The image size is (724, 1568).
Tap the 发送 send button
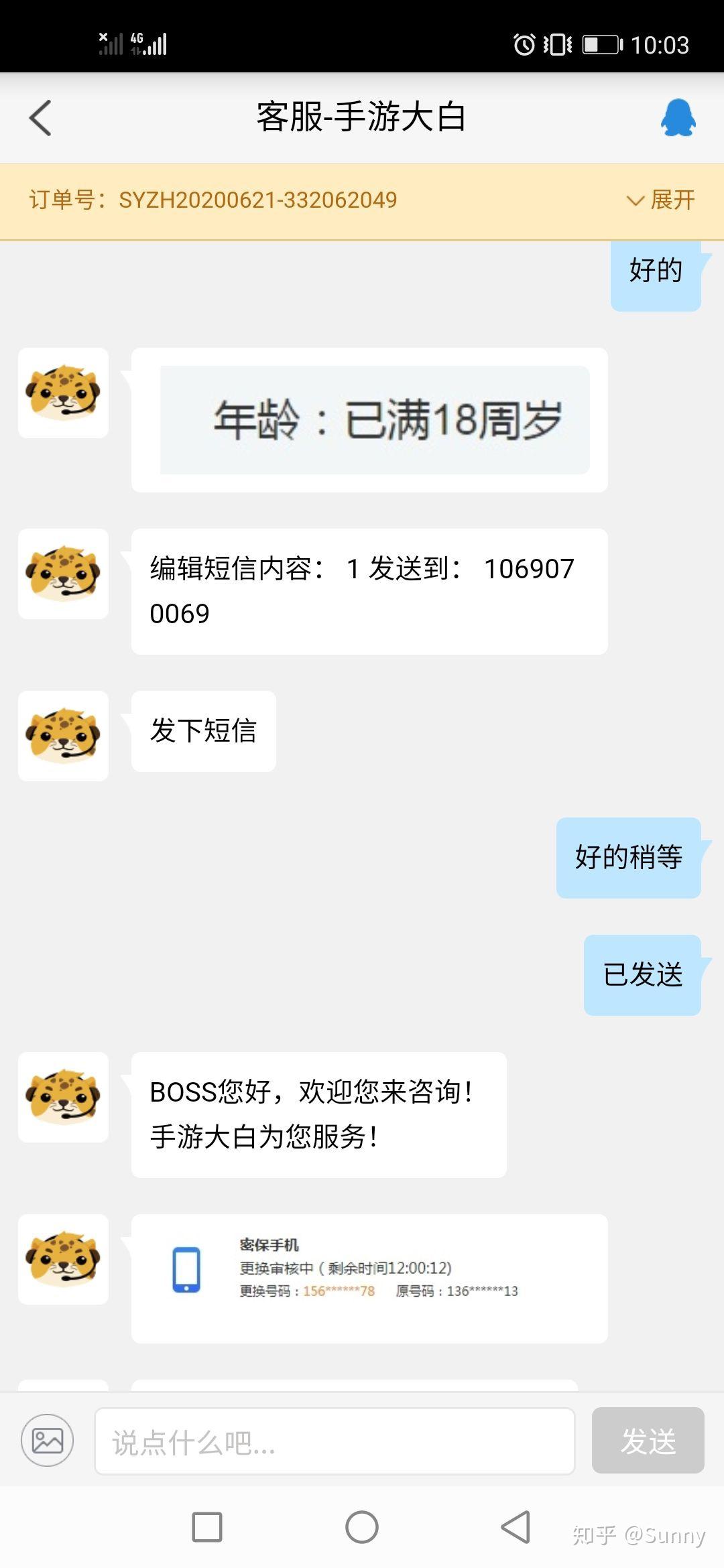click(x=648, y=1440)
